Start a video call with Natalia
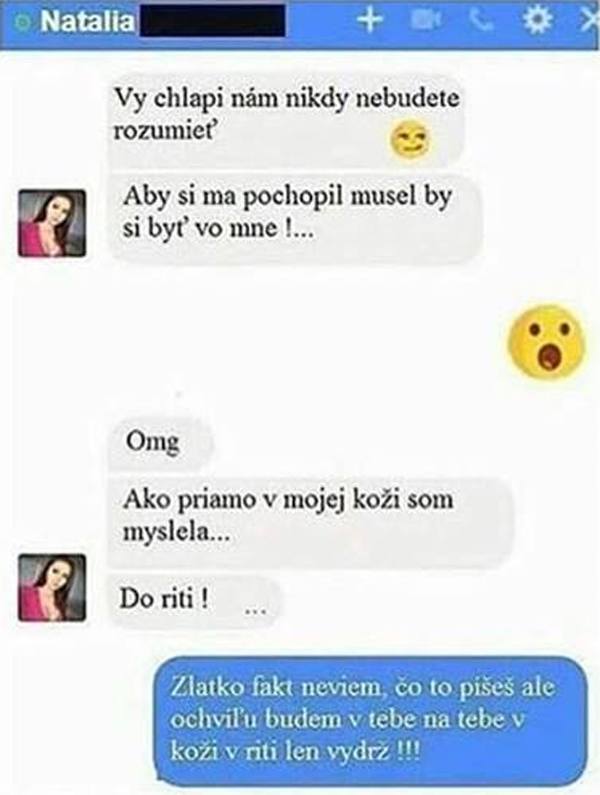The height and width of the screenshot is (795, 600). tap(426, 20)
